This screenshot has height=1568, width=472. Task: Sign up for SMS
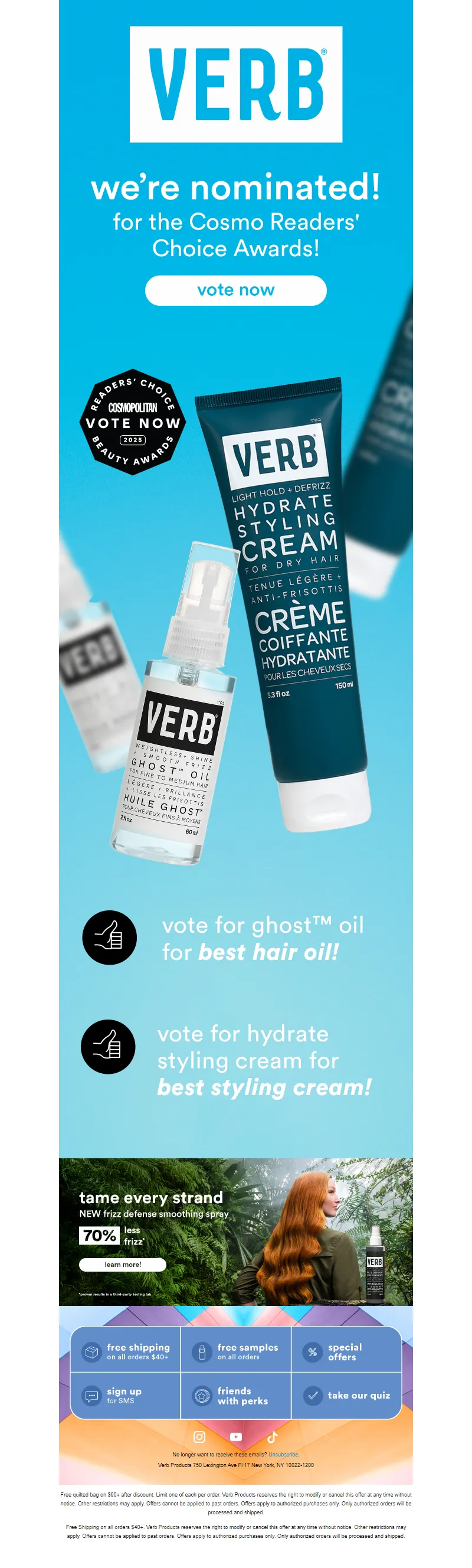click(126, 1395)
